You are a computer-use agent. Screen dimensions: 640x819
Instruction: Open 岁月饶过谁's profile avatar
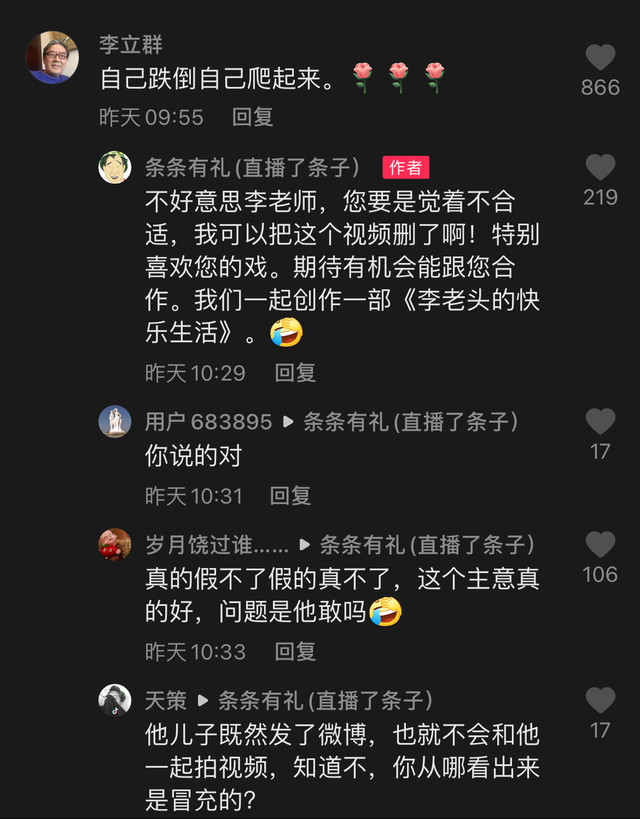coord(115,545)
